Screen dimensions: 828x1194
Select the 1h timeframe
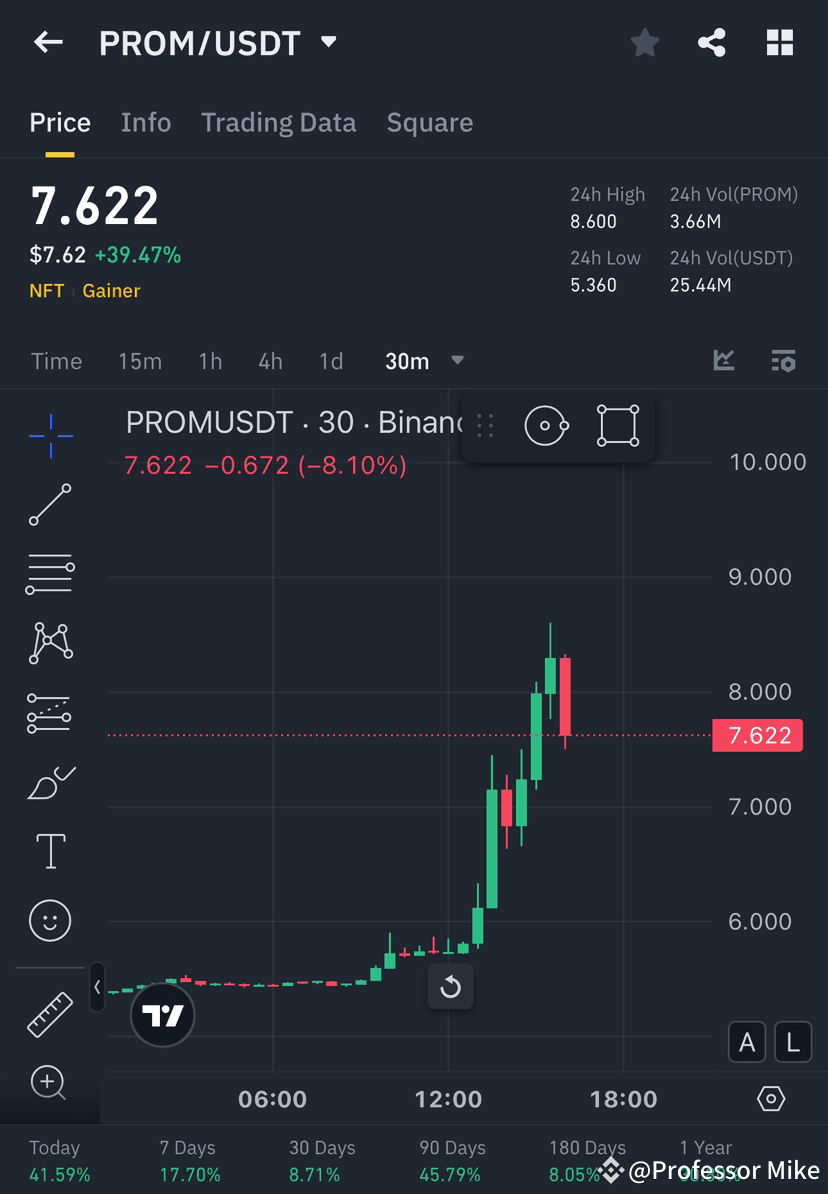[x=210, y=361]
